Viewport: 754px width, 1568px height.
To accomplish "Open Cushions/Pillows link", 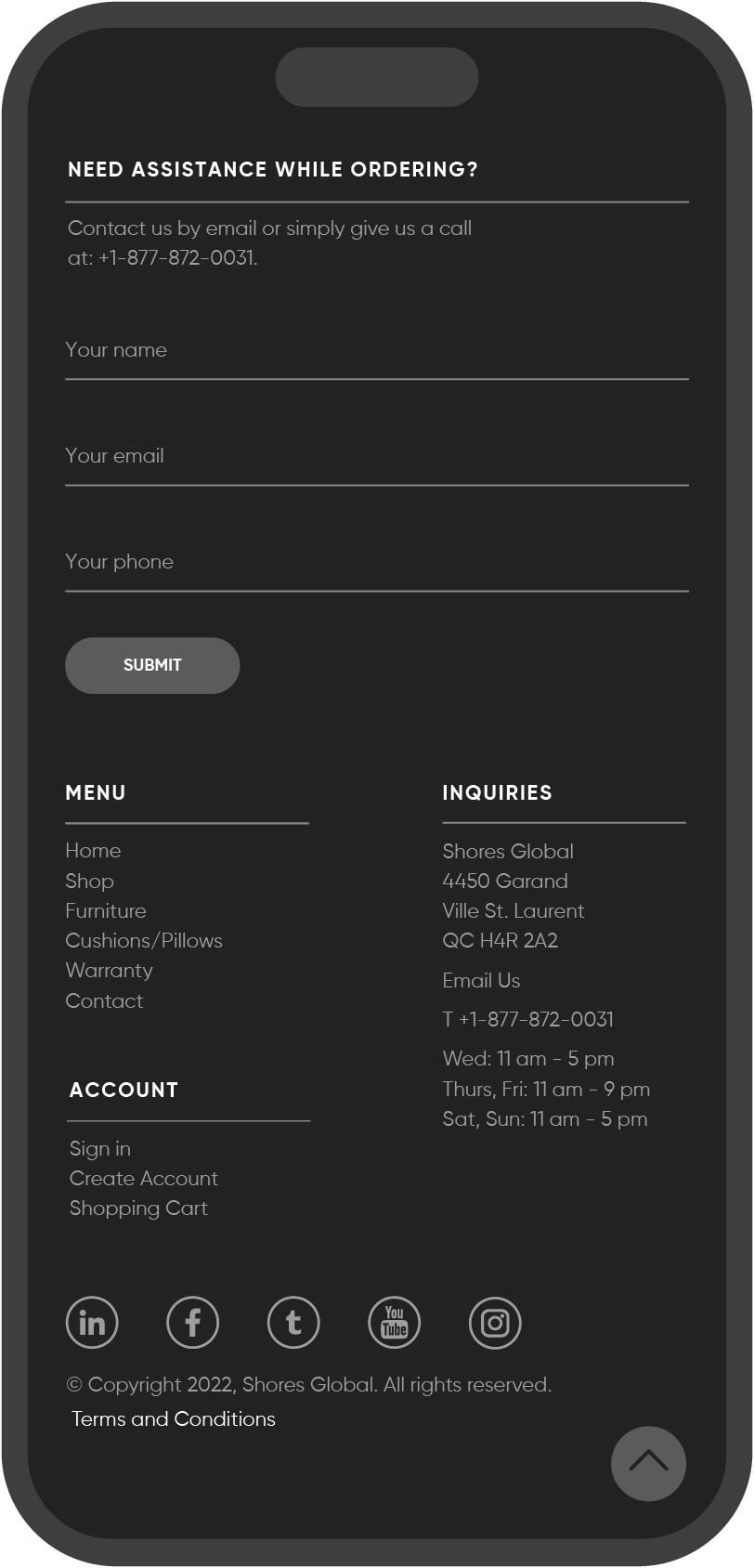I will tap(144, 941).
